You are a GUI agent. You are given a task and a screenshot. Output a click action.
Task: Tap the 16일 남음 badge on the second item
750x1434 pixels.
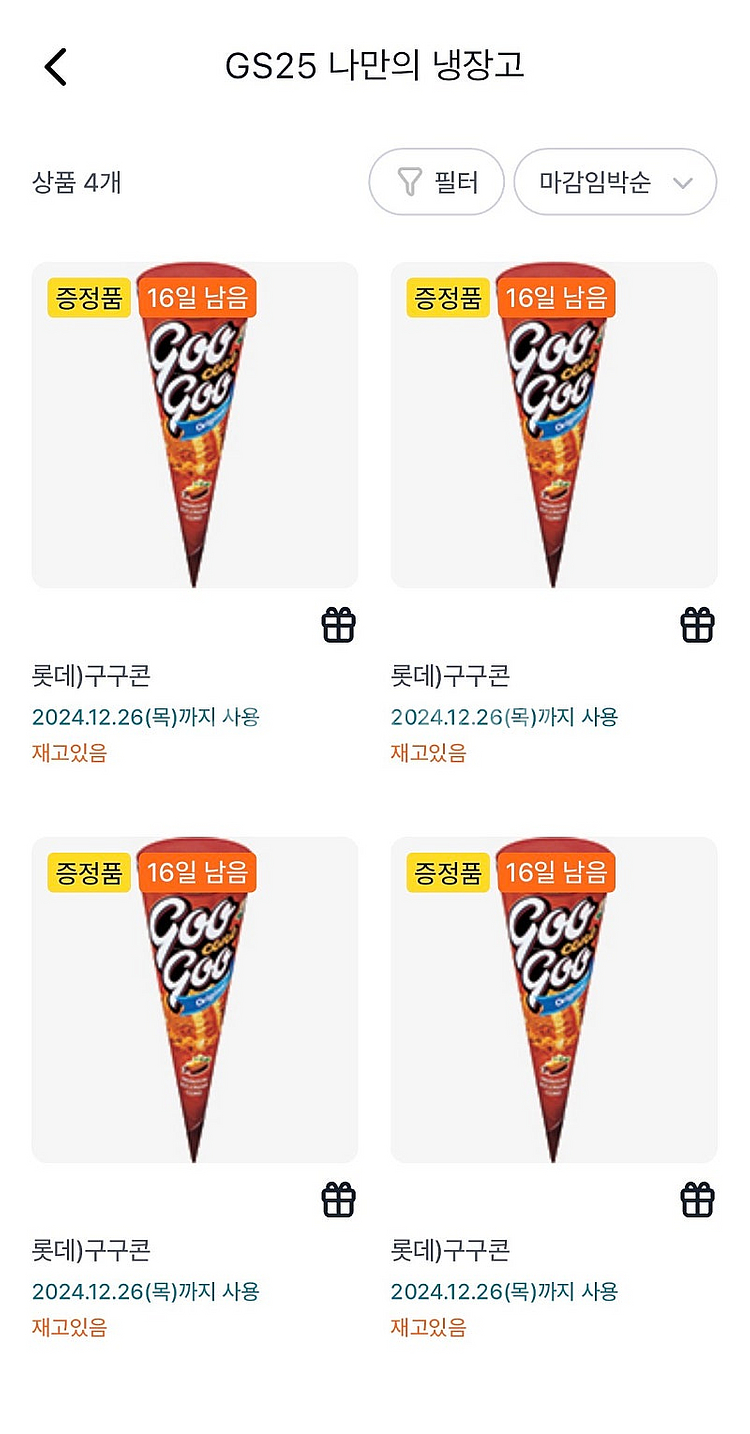pyautogui.click(x=559, y=297)
